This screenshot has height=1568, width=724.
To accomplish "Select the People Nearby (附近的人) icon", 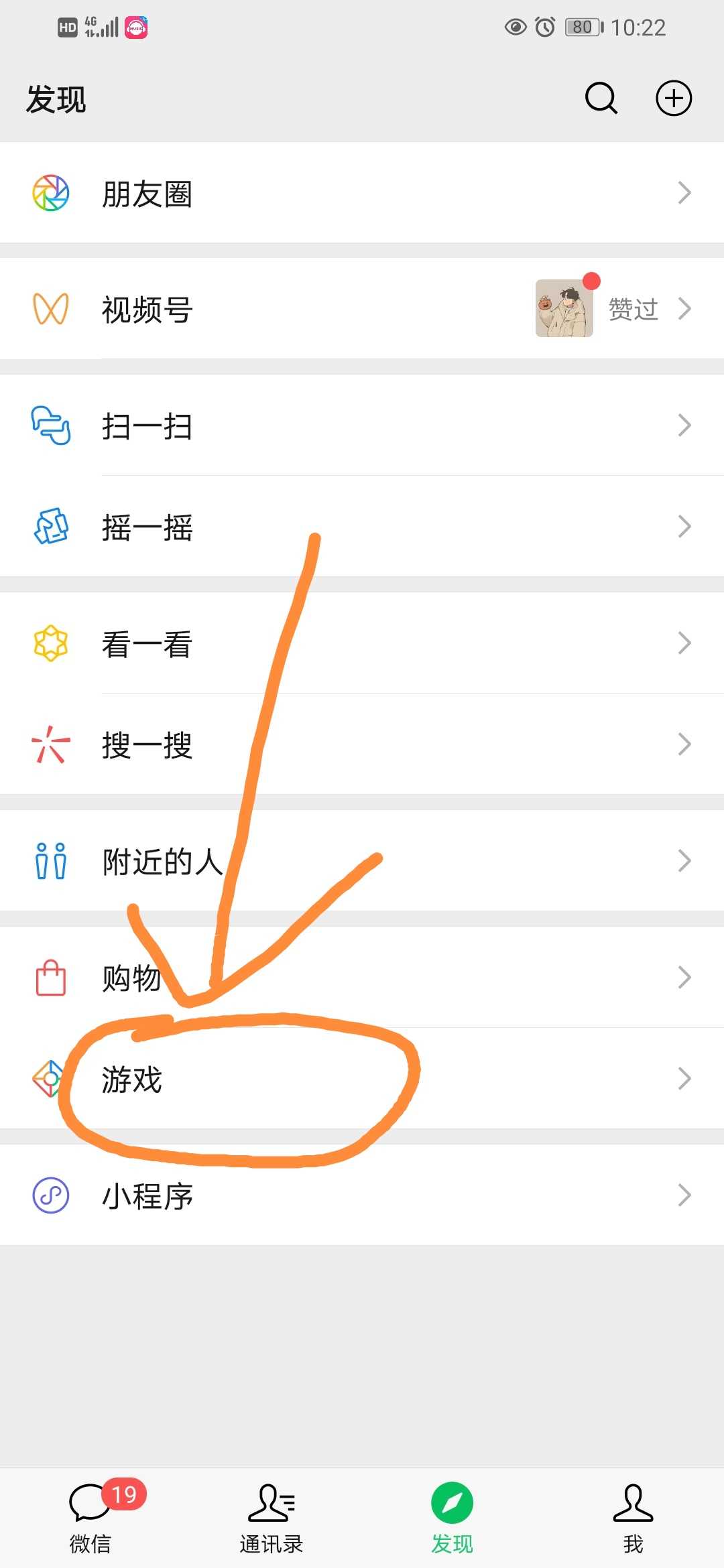I will [50, 861].
